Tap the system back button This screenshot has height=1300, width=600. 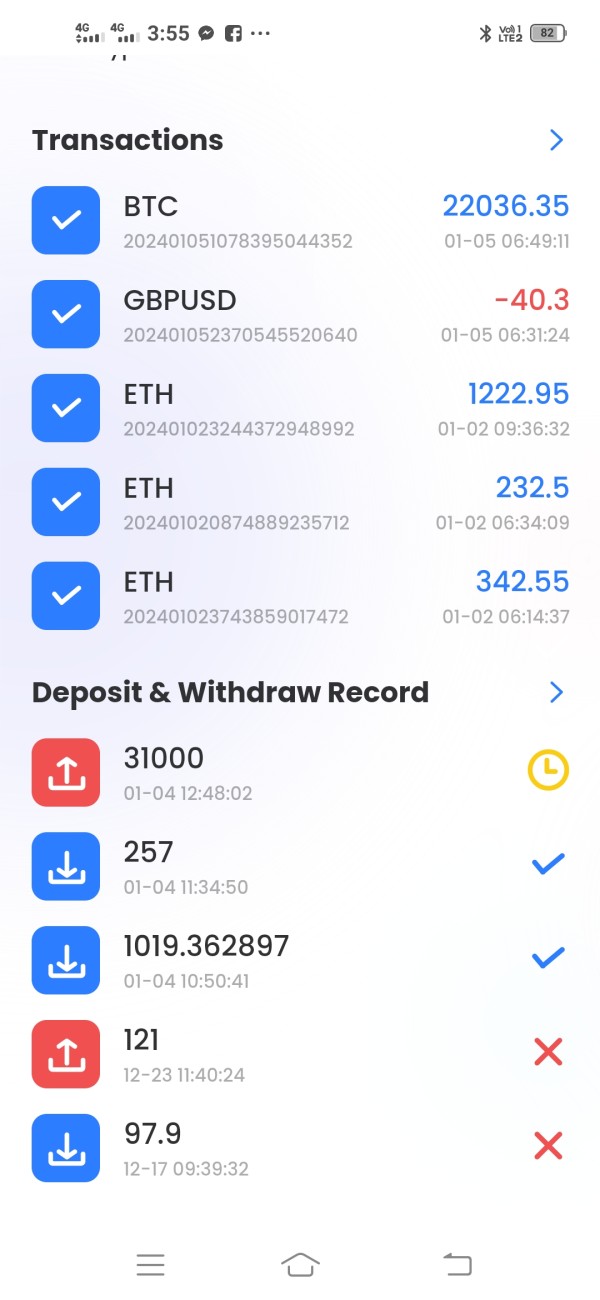(457, 1264)
